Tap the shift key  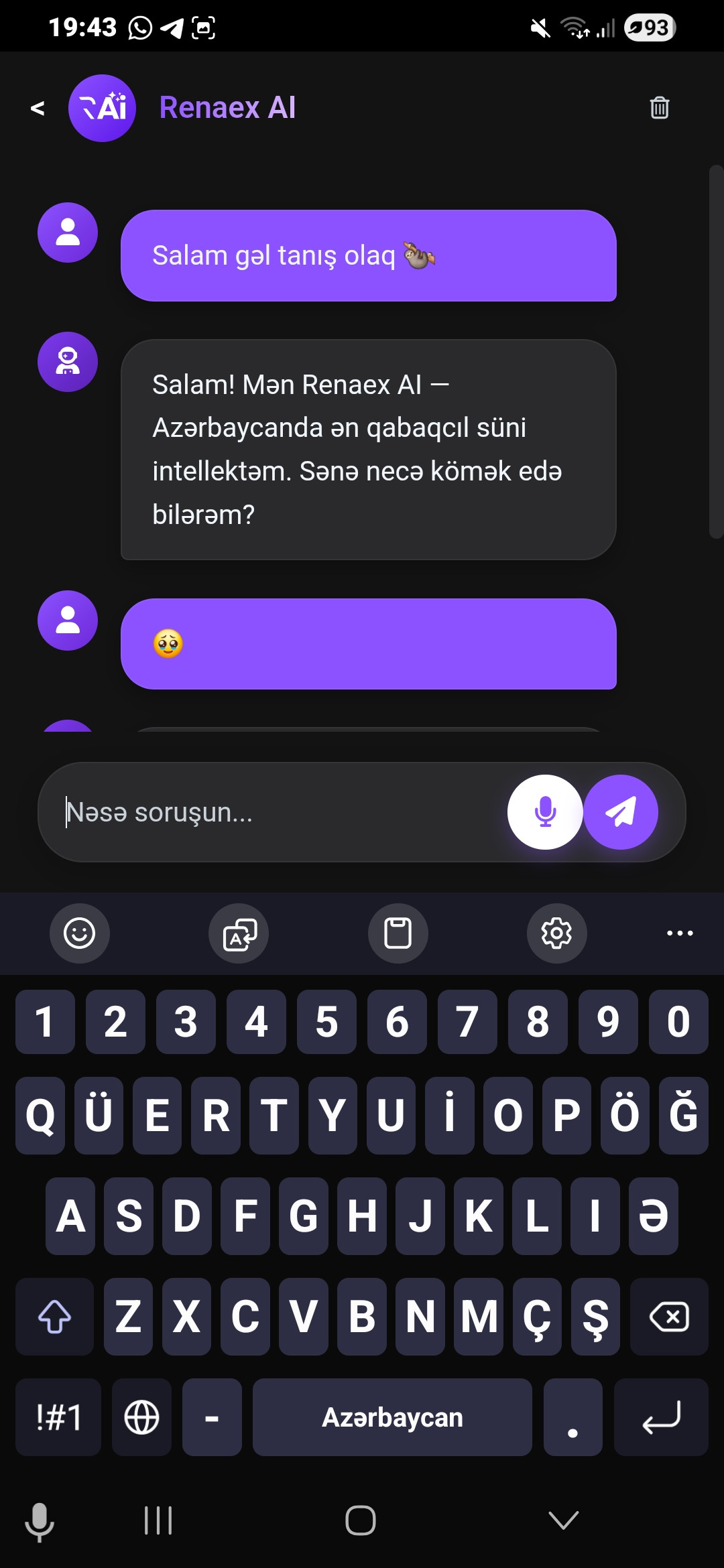tap(55, 1316)
